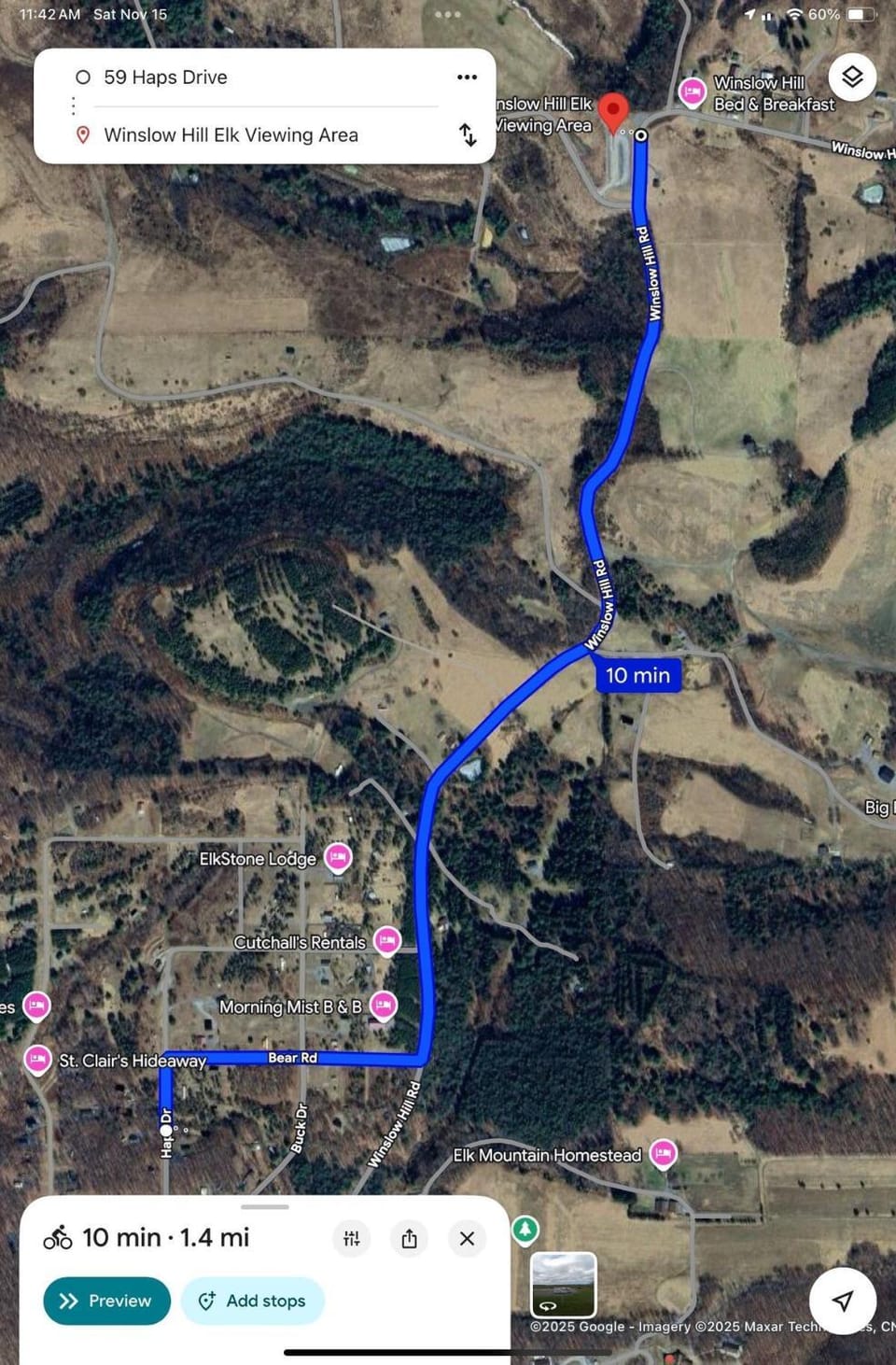Tap the red destination marker
The width and height of the screenshot is (896, 1365).
(x=612, y=112)
